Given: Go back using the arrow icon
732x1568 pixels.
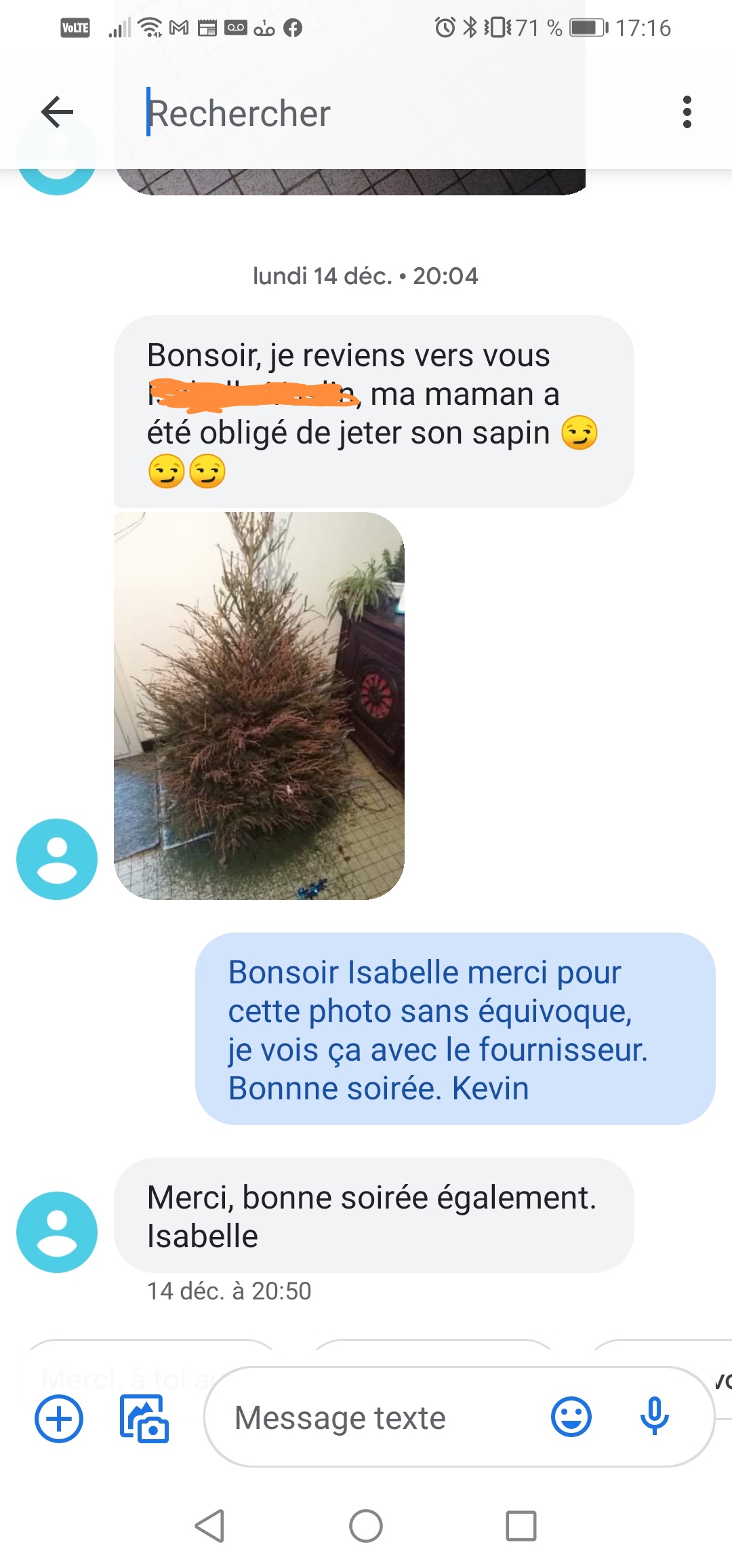Looking at the screenshot, I should [57, 112].
